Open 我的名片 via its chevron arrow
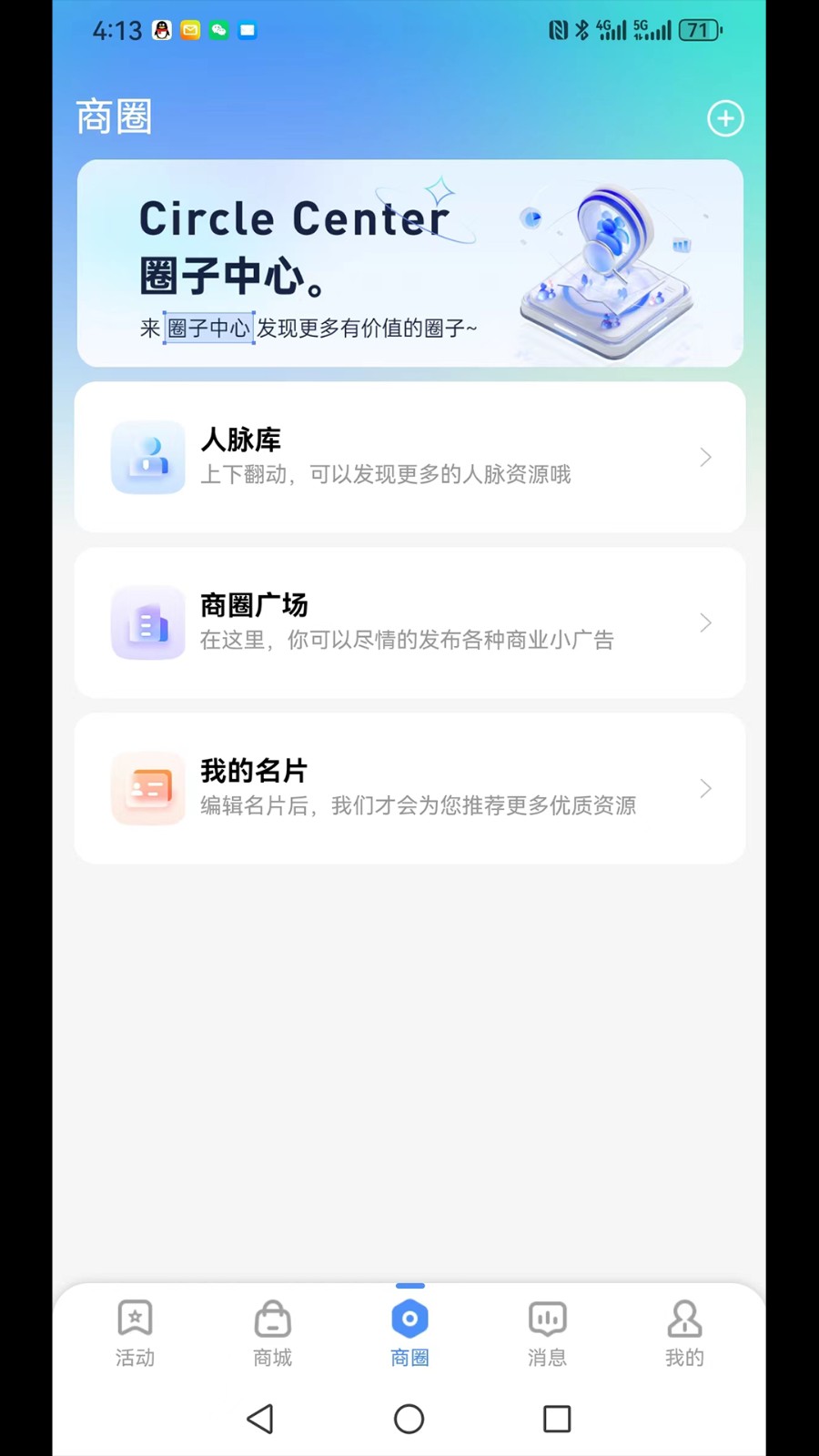819x1456 pixels. click(705, 788)
